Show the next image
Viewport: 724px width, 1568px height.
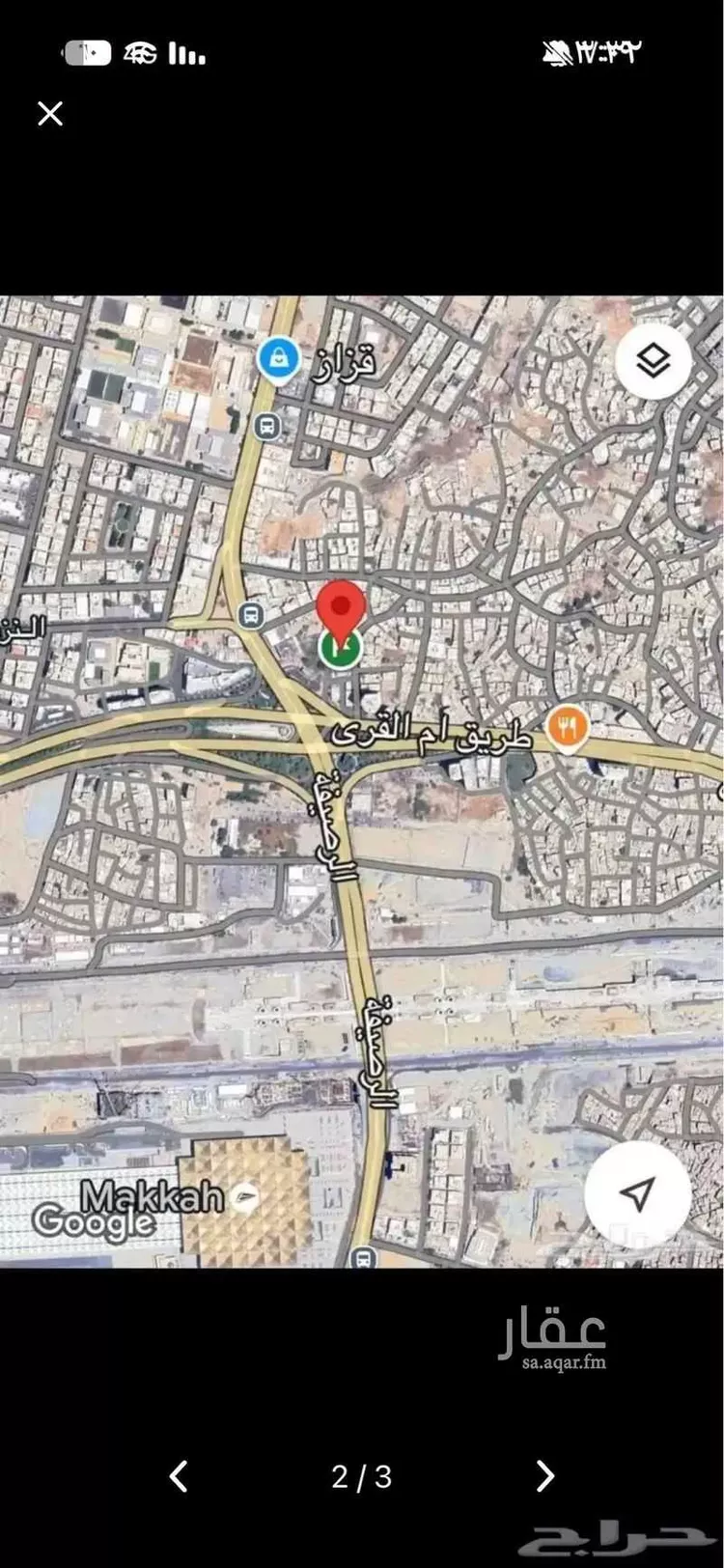pyautogui.click(x=545, y=1476)
